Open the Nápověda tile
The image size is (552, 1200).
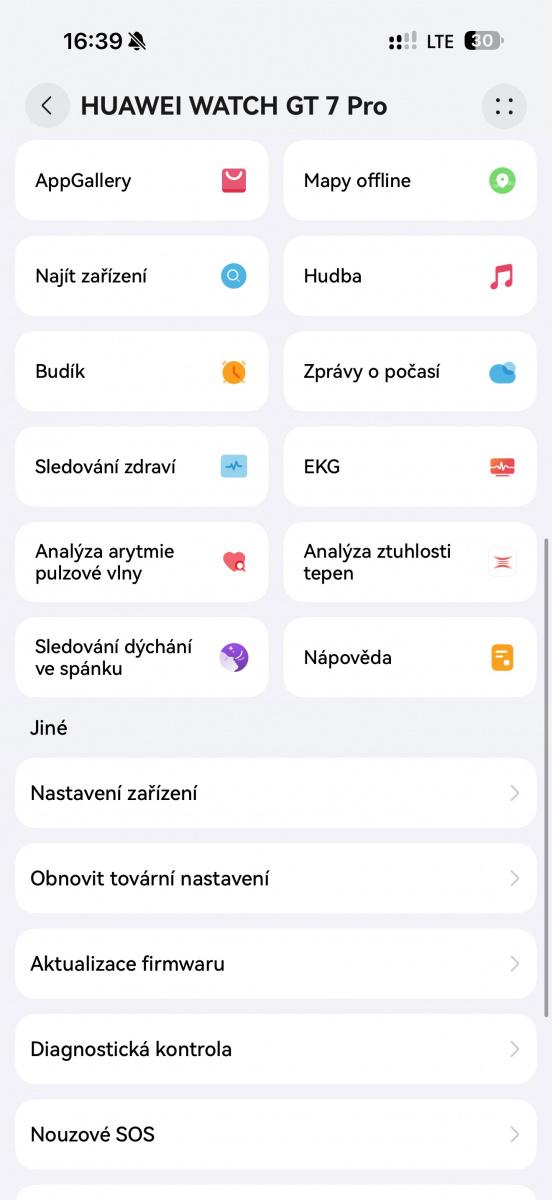(x=410, y=657)
